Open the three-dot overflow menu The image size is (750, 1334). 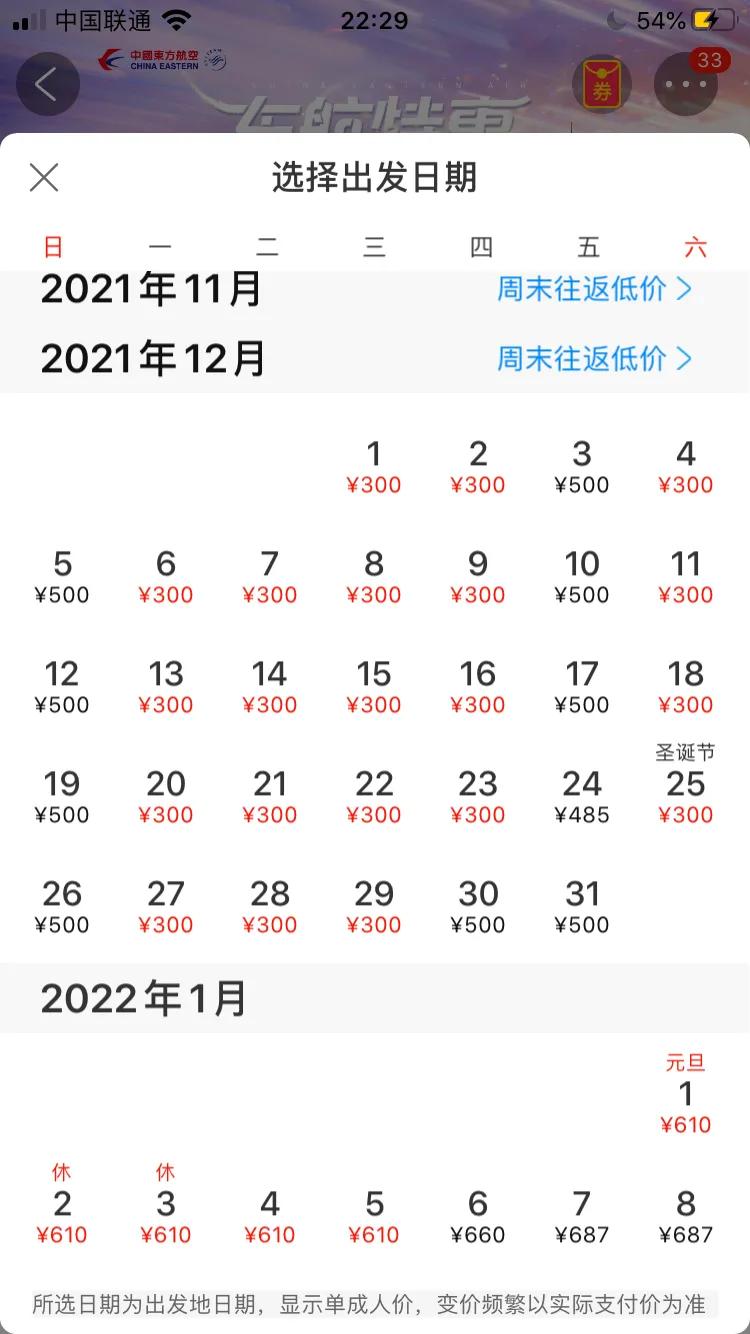pos(686,84)
